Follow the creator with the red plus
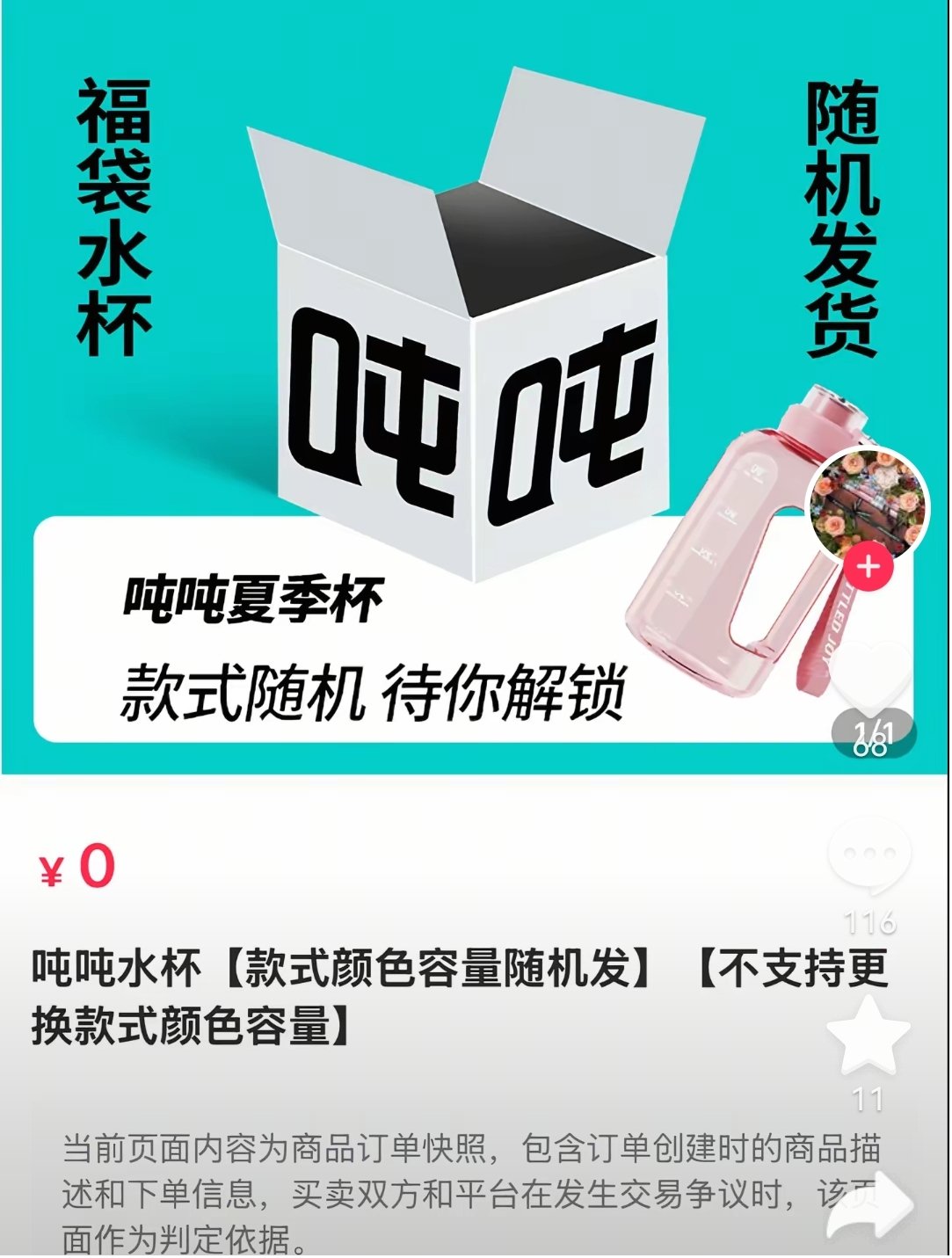 pos(868,567)
